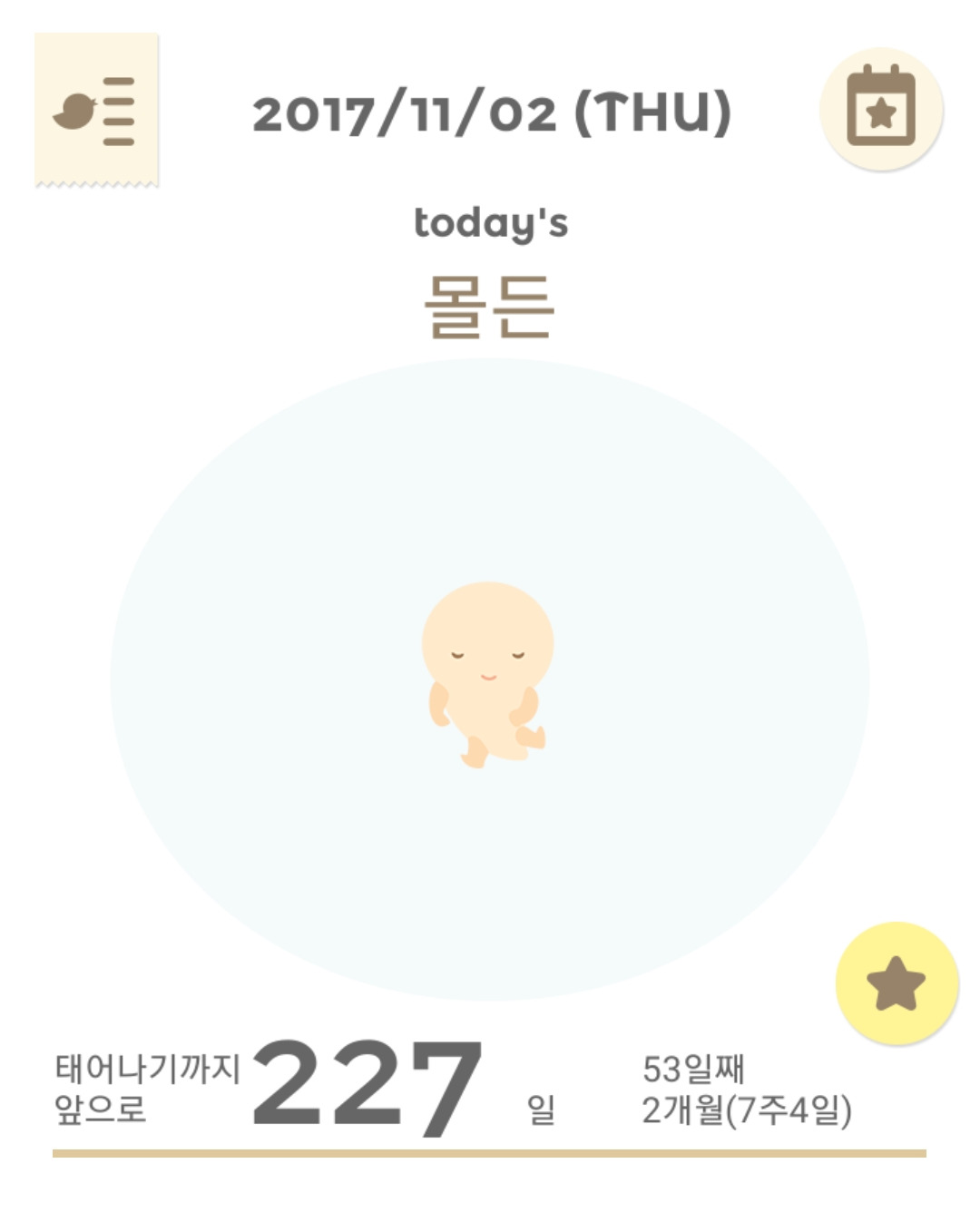Open the bird list menu
Screen dimensions: 980x1222
(96, 111)
